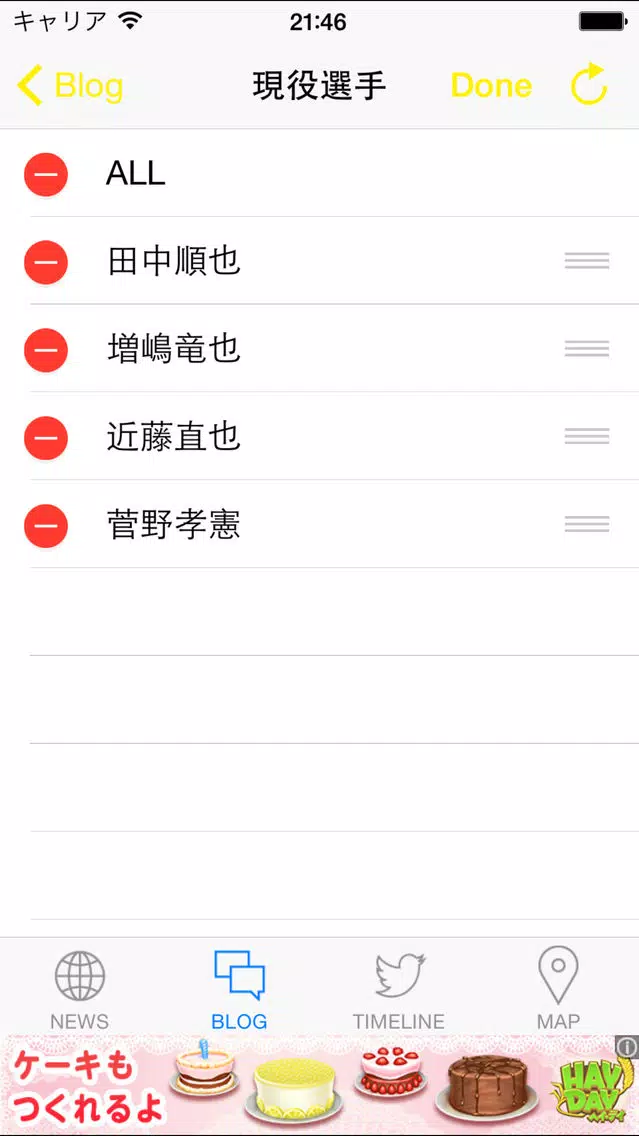The height and width of the screenshot is (1136, 639).
Task: Delete the ALL row with the minus button
Action: [46, 175]
